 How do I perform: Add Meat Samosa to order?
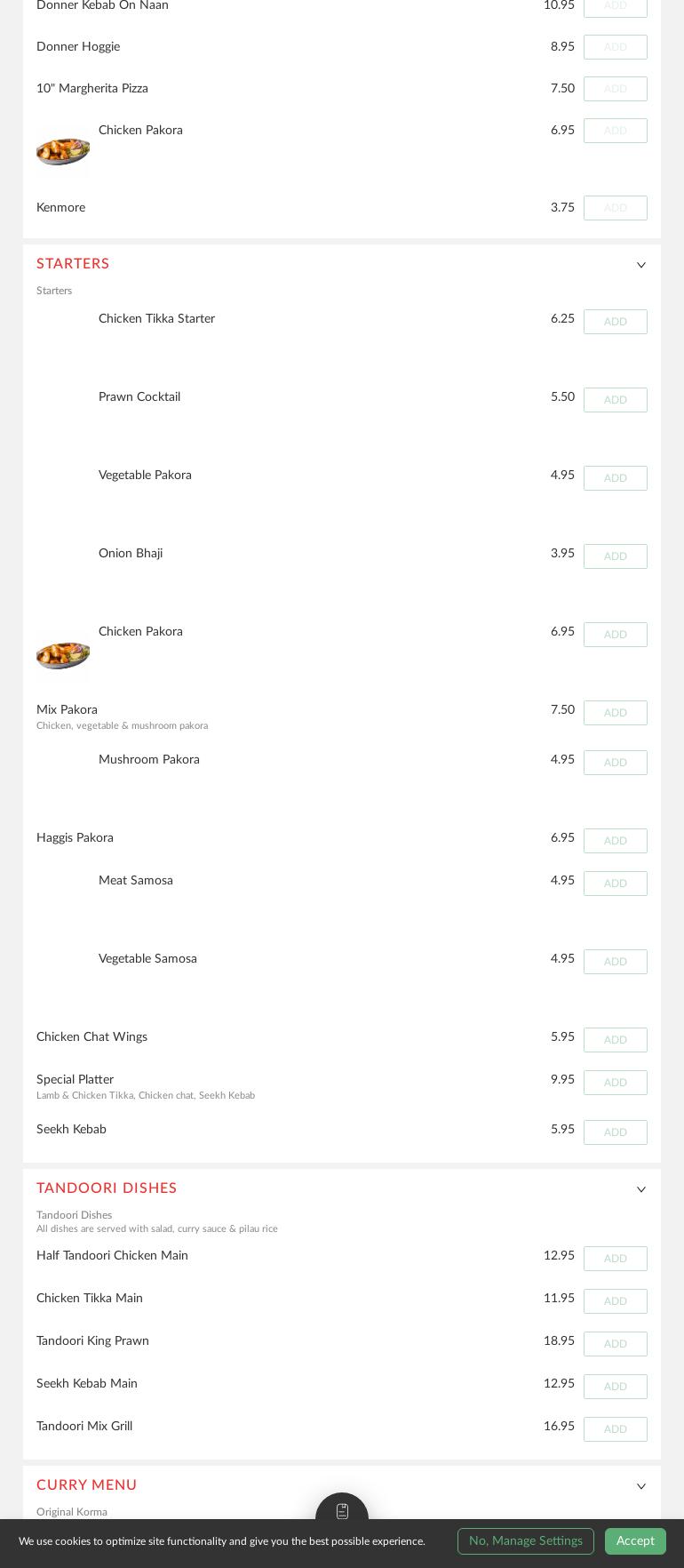click(615, 884)
